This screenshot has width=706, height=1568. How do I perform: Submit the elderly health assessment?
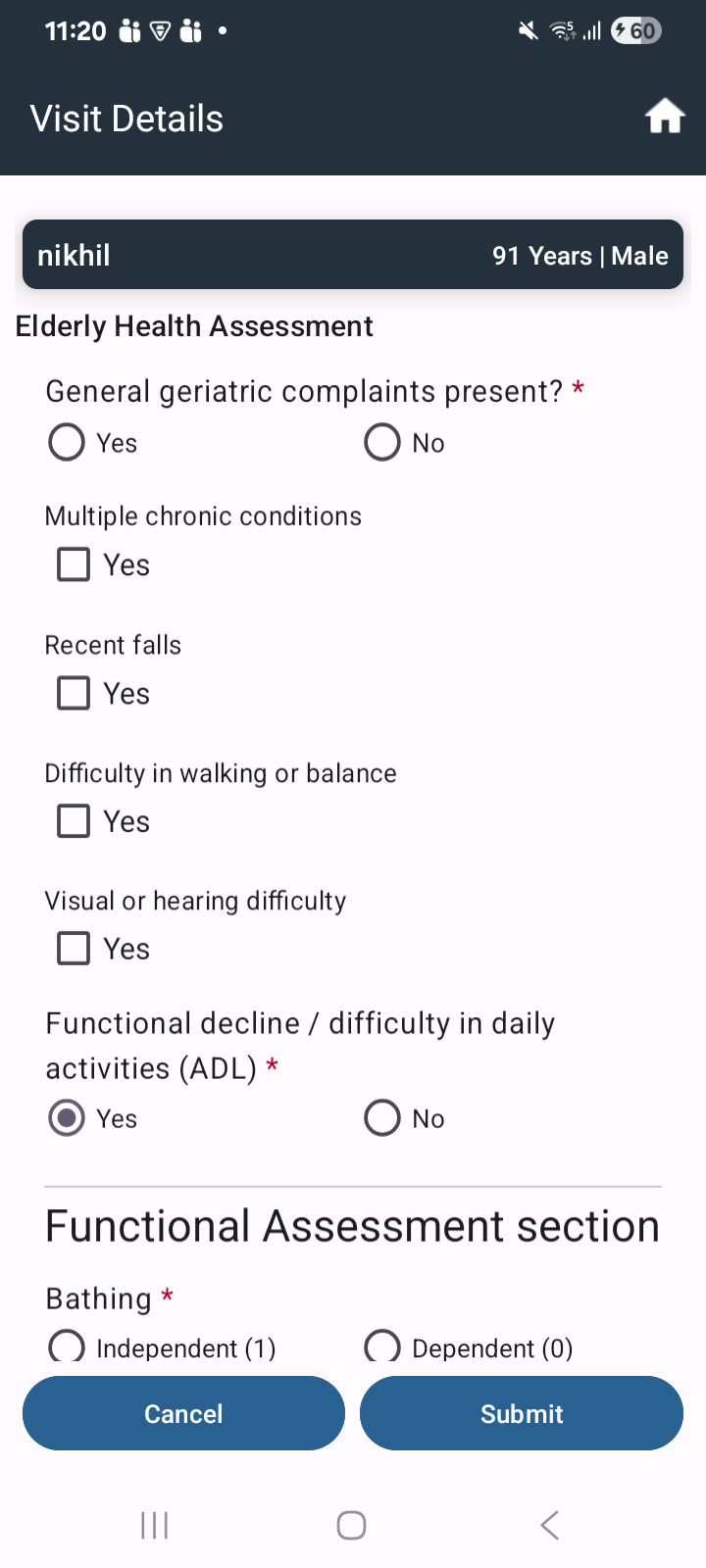[x=522, y=1413]
